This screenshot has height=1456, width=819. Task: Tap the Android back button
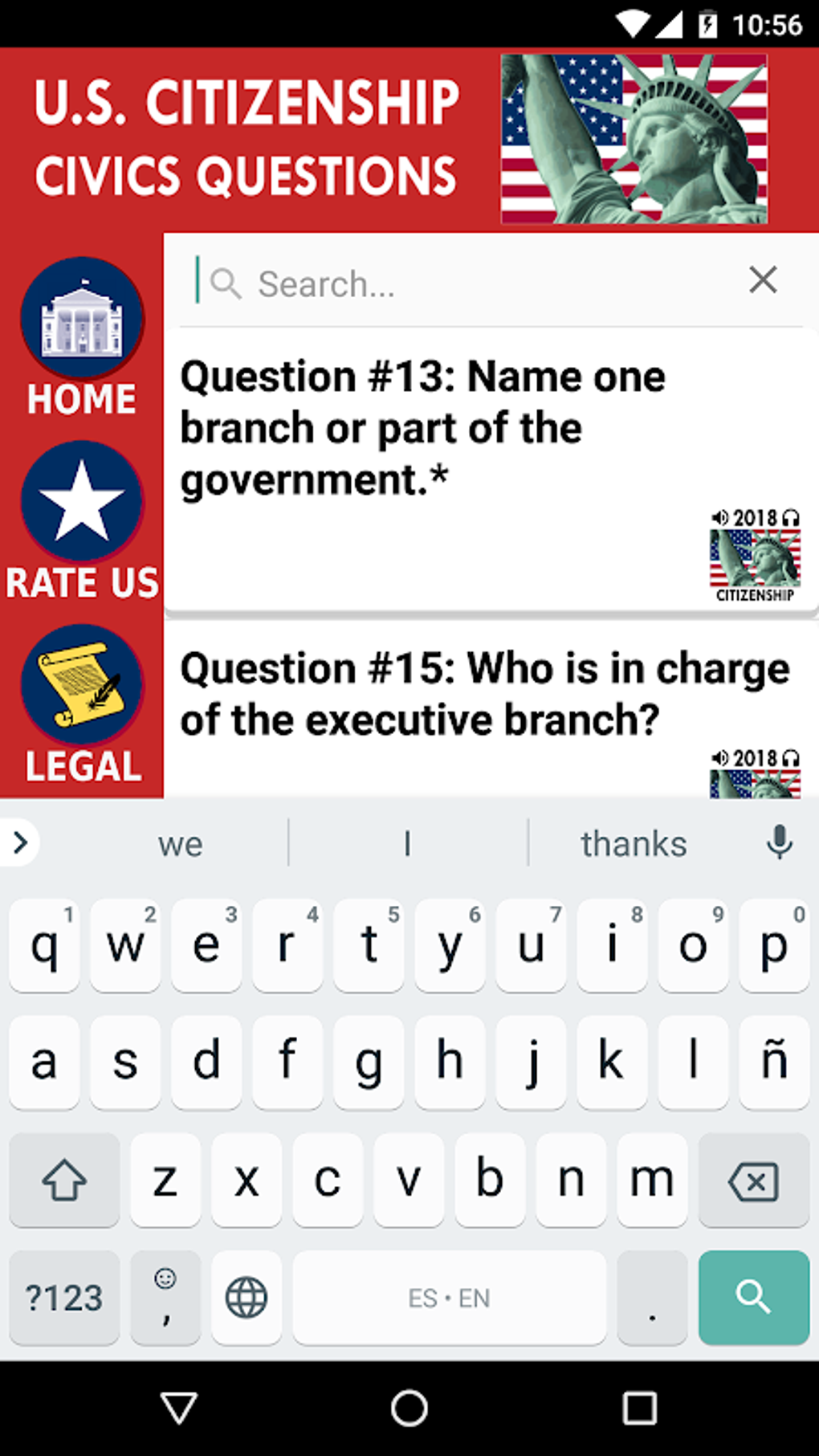(x=178, y=1408)
